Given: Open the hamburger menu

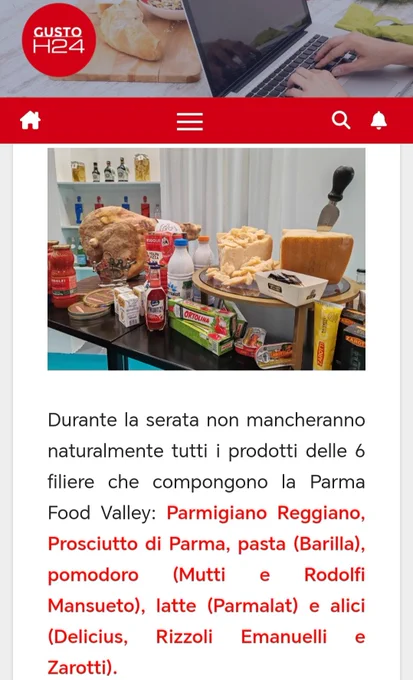Looking at the screenshot, I should pyautogui.click(x=190, y=121).
